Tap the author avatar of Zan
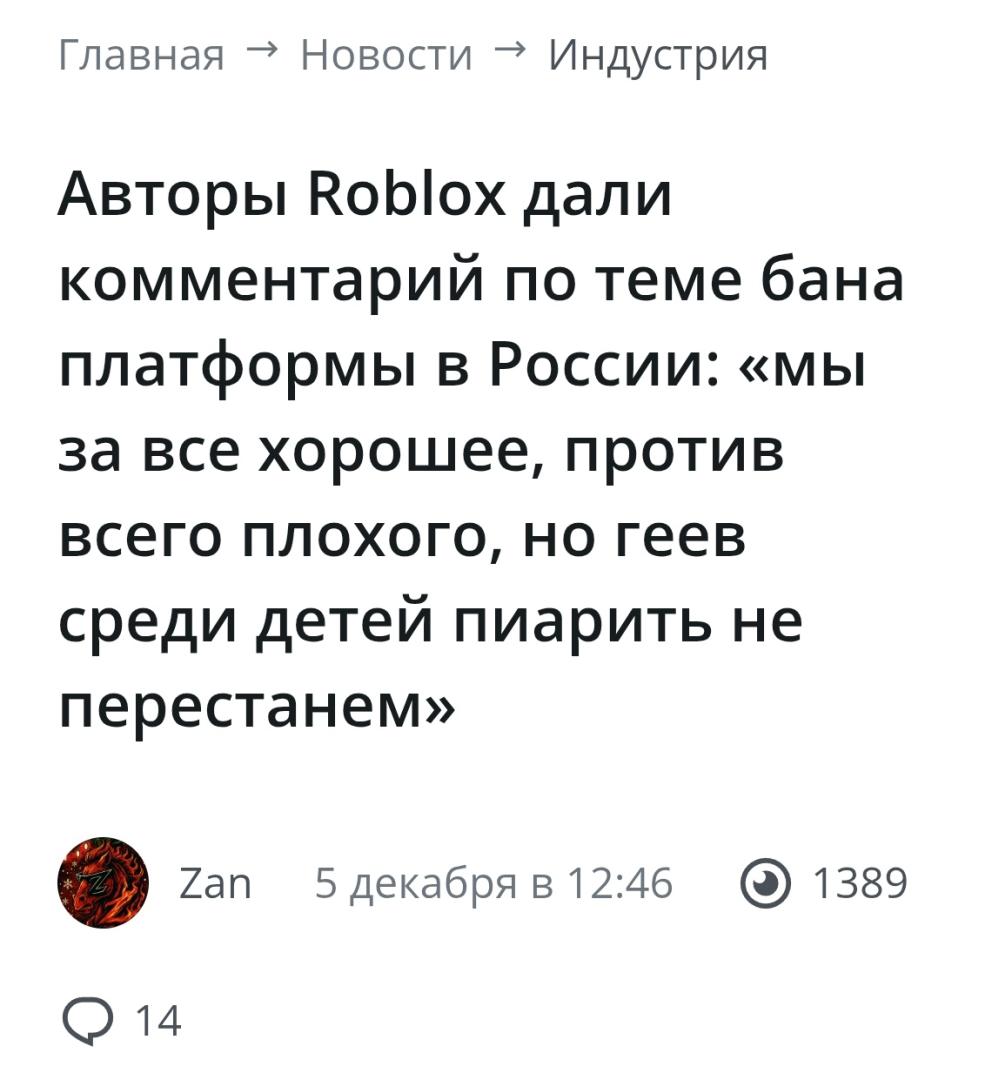The height and width of the screenshot is (1080, 992). coord(103,883)
